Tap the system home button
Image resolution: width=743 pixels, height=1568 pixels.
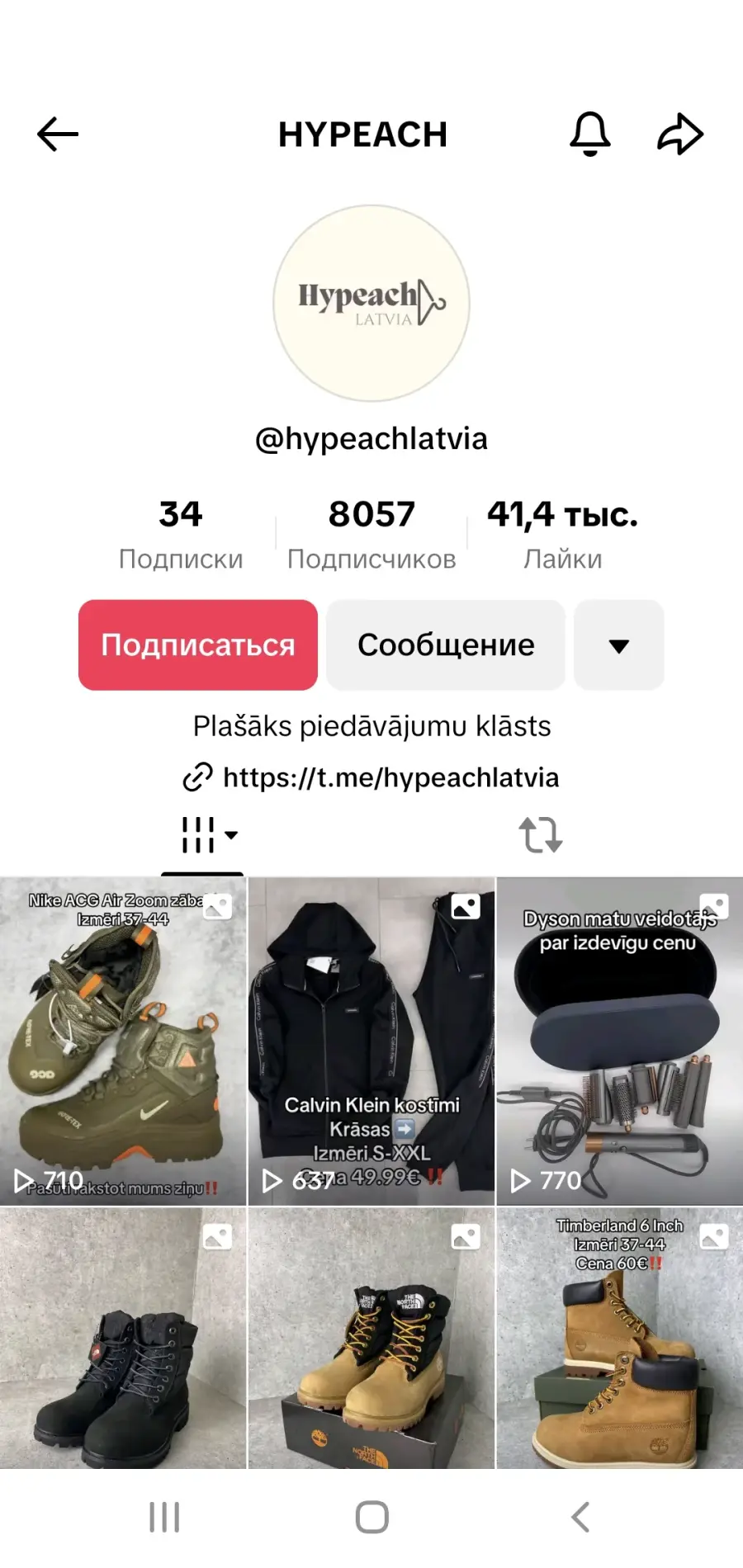371,1517
